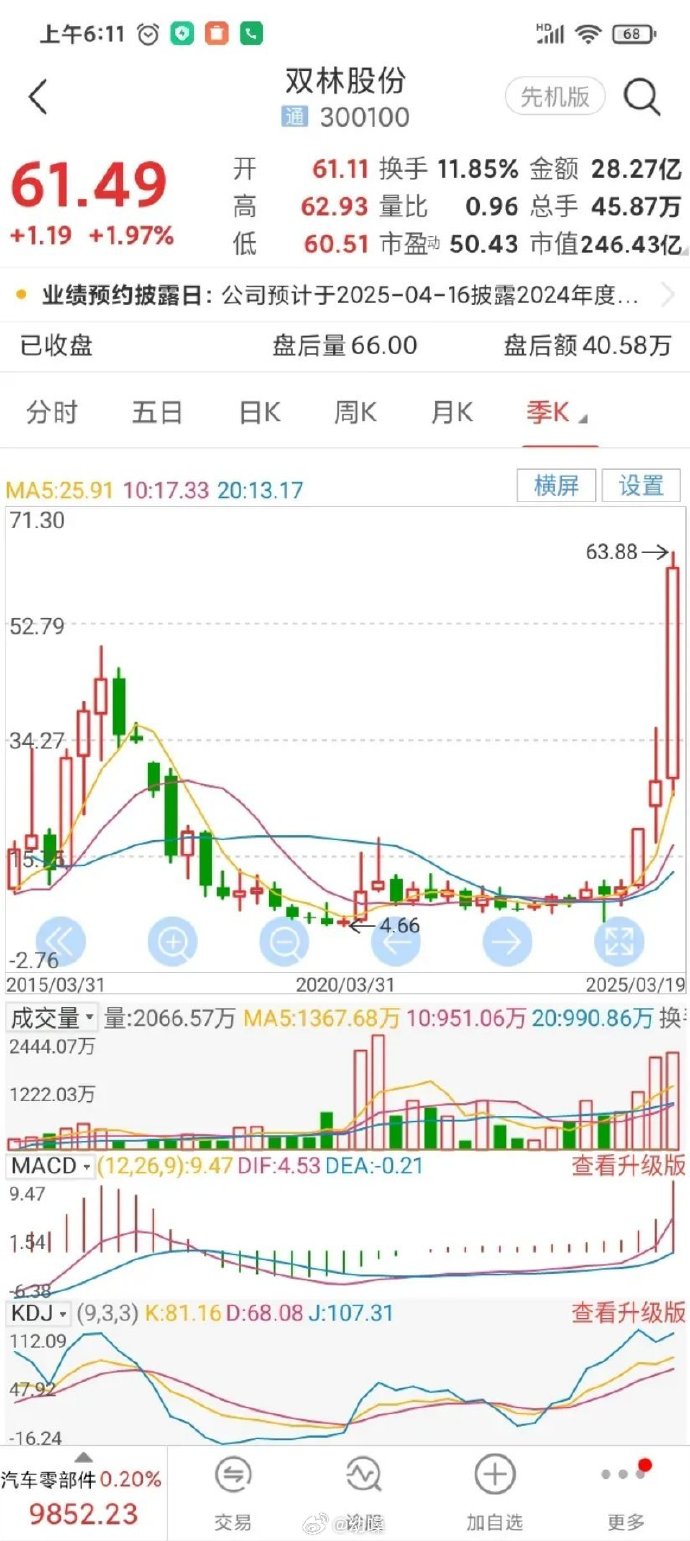Open chart 设置 options
The image size is (690, 1541).
(x=641, y=486)
